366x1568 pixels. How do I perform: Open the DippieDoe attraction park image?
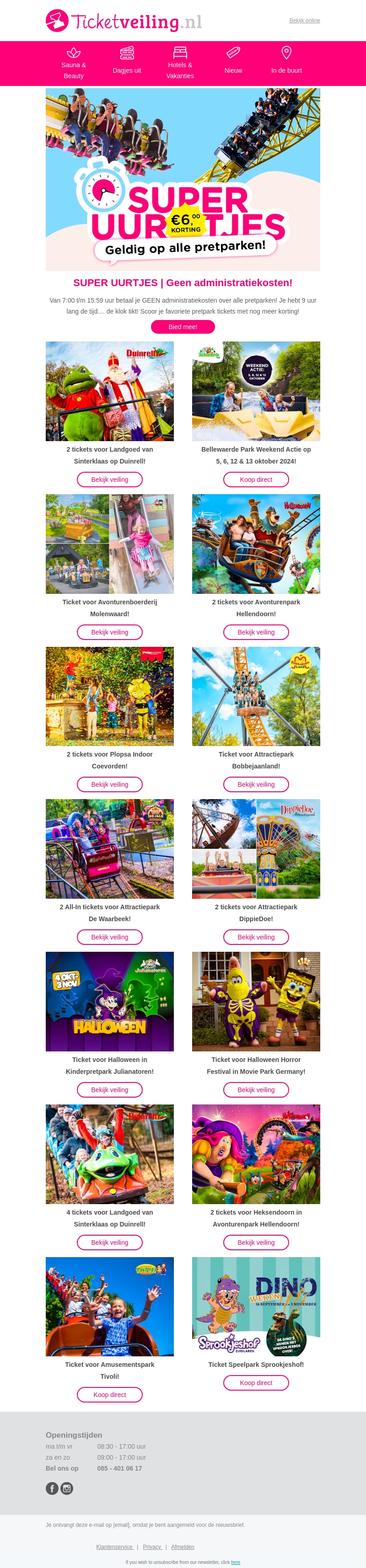pyautogui.click(x=256, y=848)
